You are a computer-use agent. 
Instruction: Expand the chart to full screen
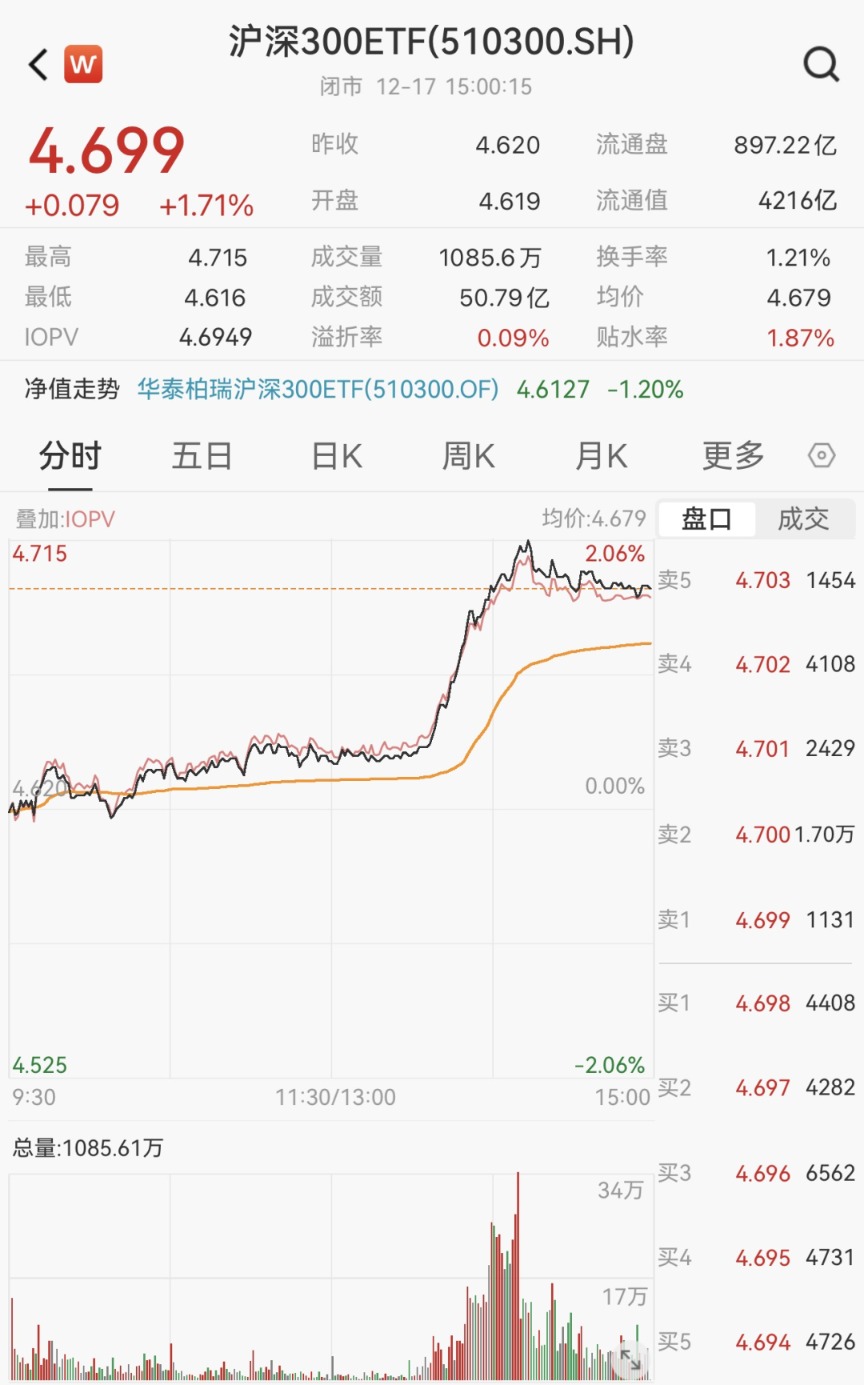pos(631,1358)
